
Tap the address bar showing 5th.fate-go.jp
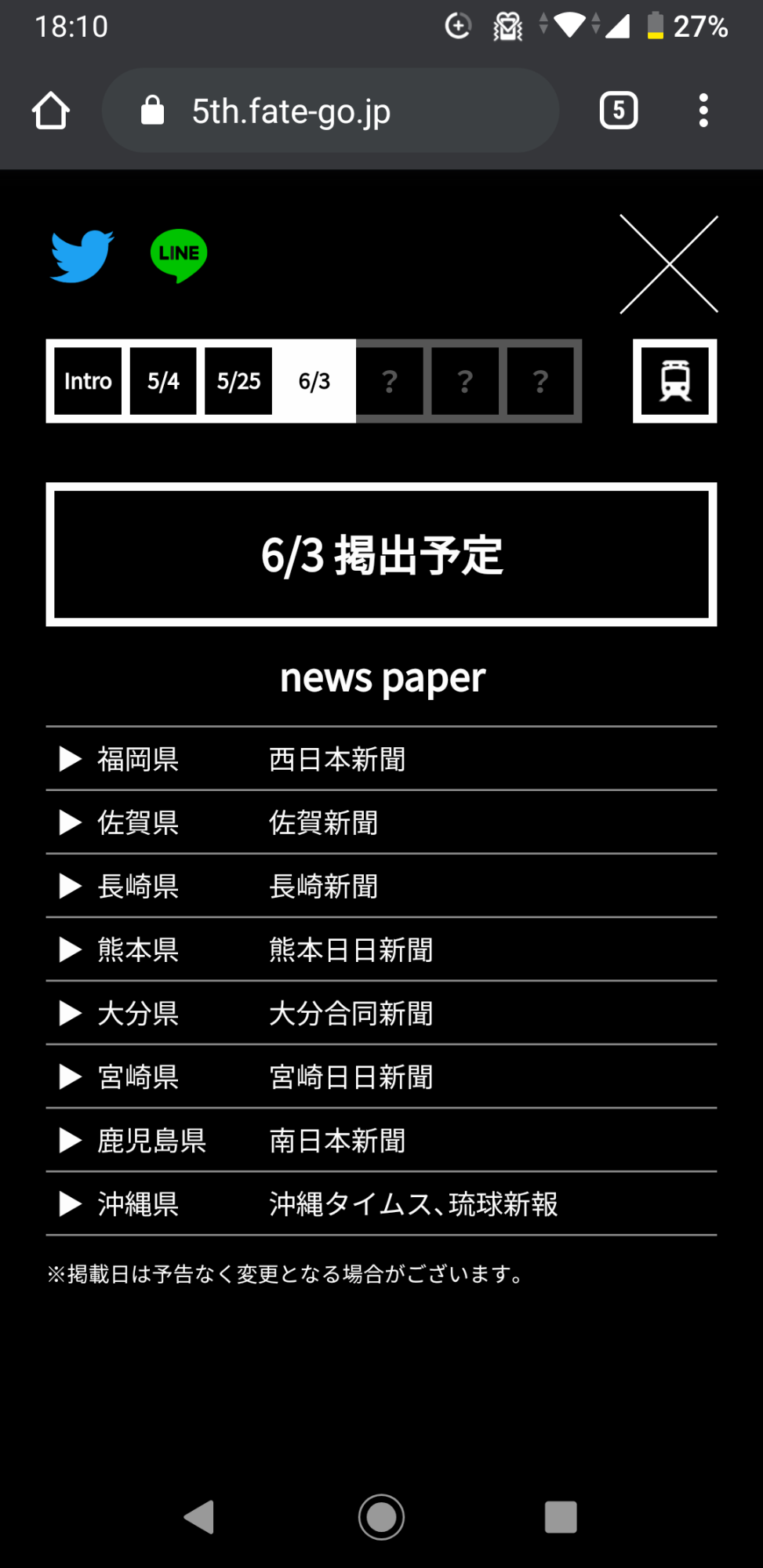click(329, 111)
